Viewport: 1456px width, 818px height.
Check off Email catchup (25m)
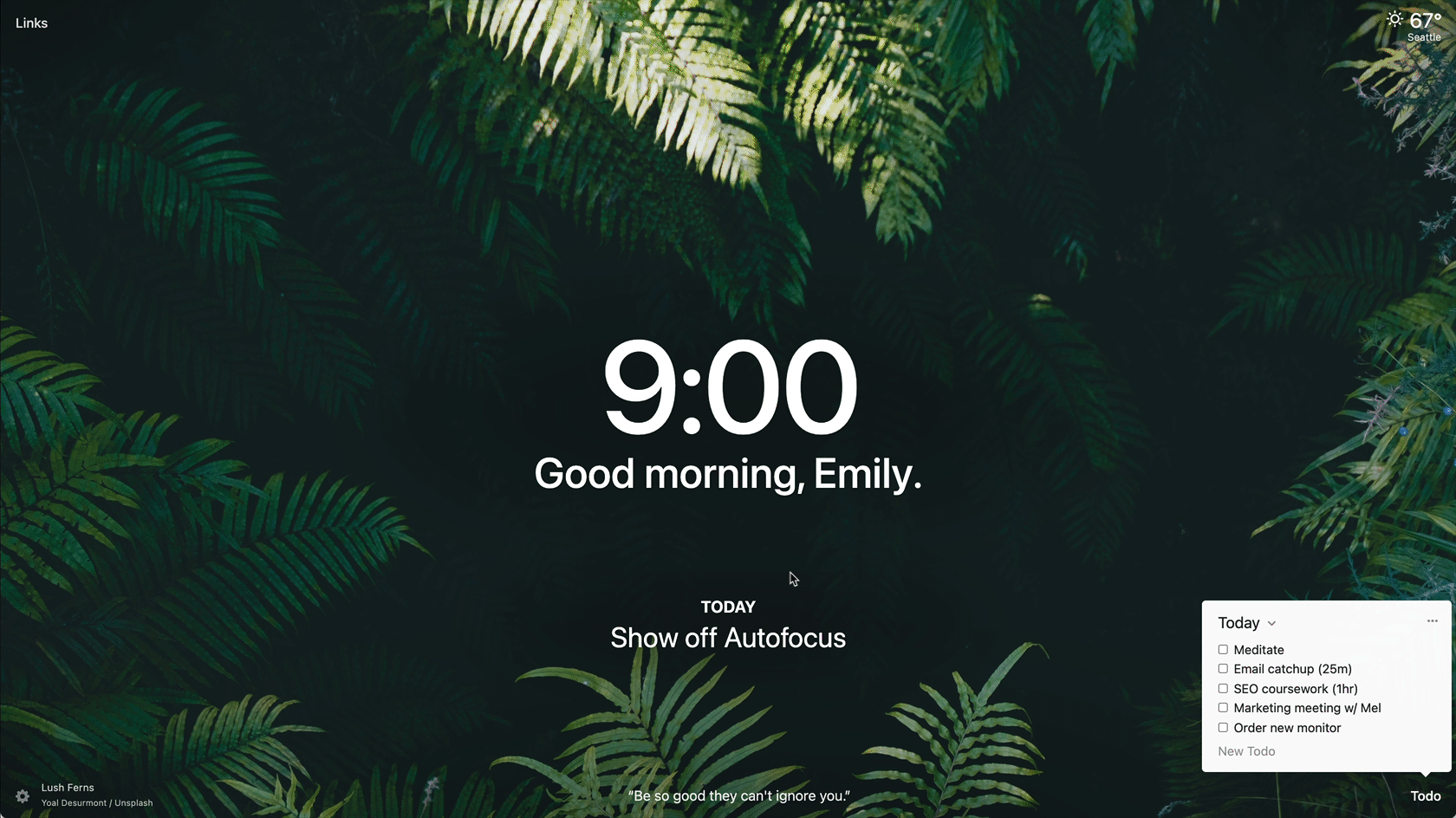[x=1223, y=669]
